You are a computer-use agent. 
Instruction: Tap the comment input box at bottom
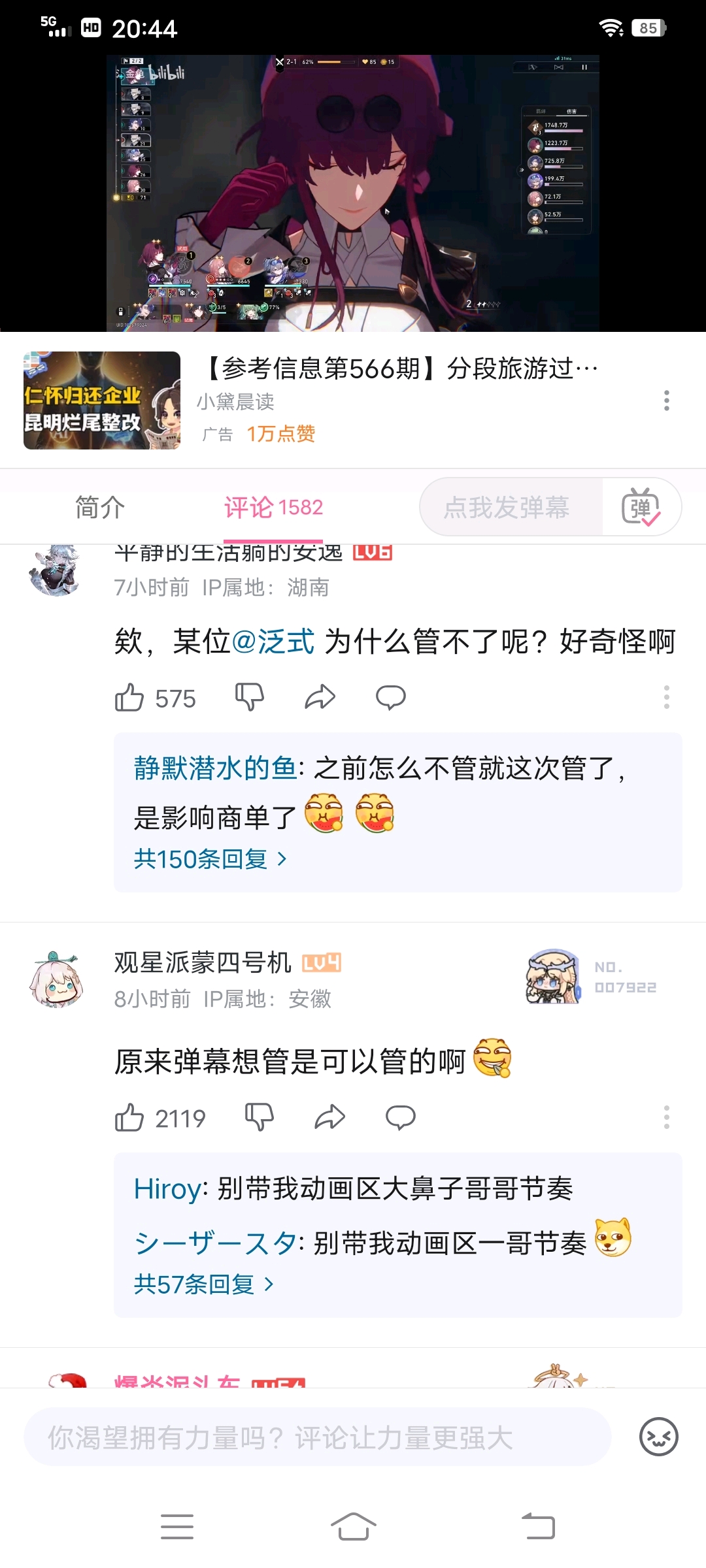click(317, 1438)
